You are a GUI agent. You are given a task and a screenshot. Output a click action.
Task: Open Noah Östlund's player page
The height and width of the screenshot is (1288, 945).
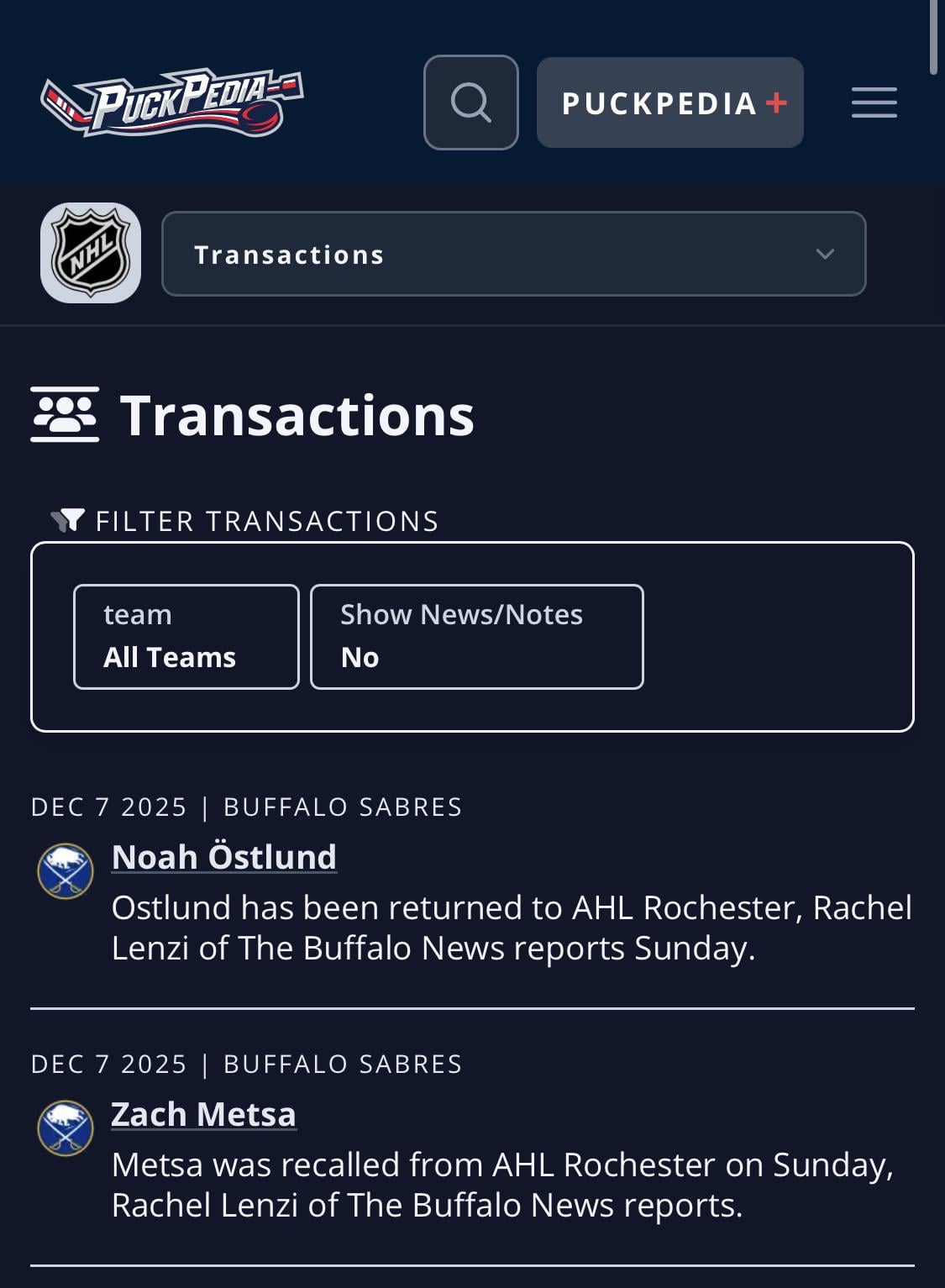224,857
